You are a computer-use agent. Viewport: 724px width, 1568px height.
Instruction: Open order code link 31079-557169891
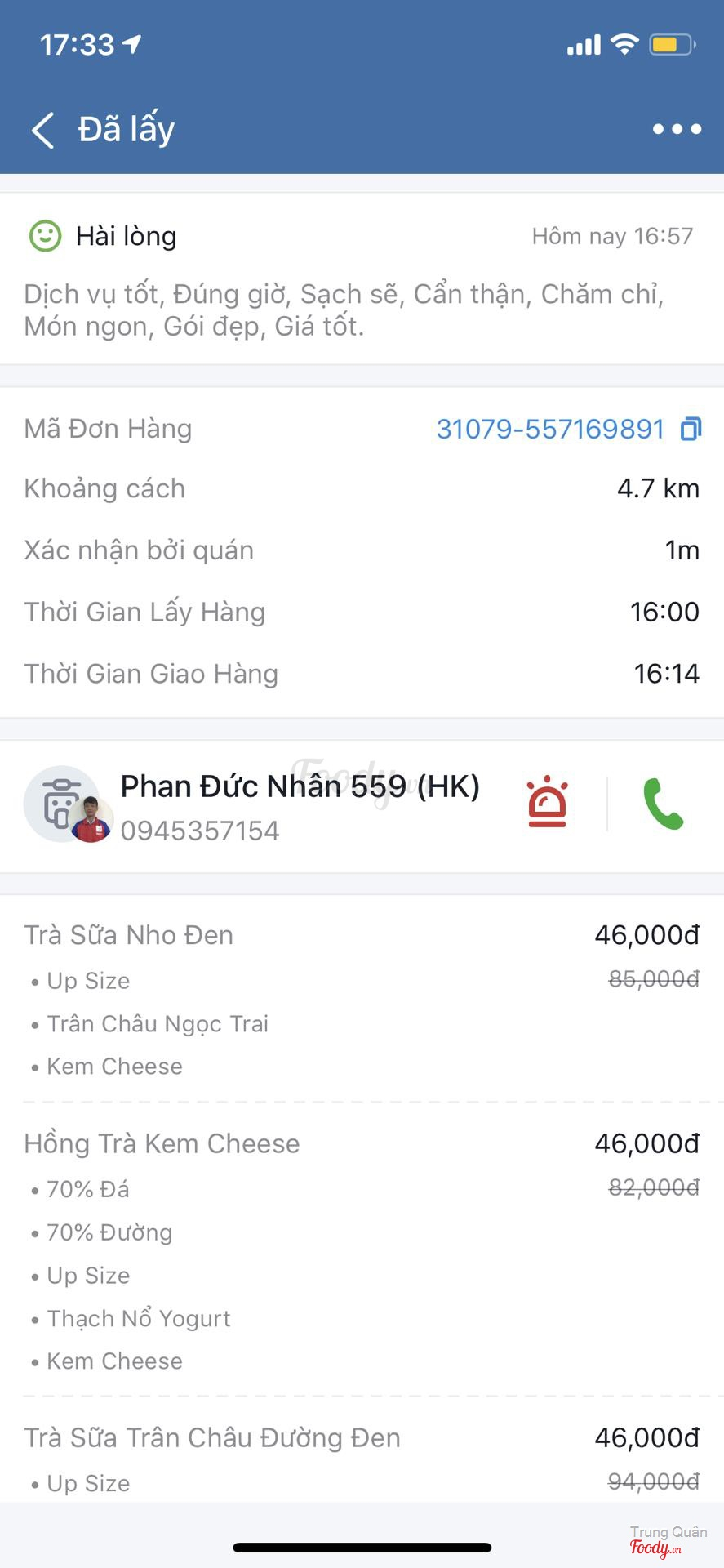[550, 429]
